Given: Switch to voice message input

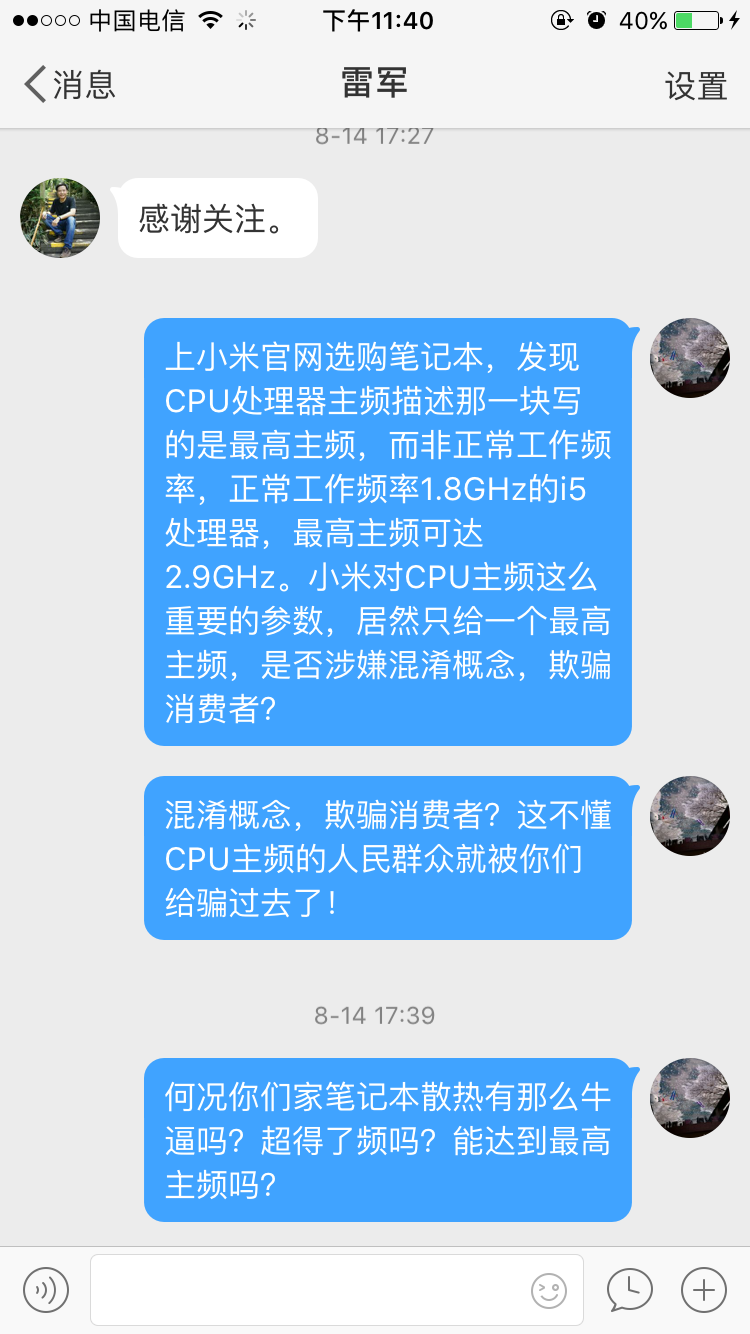Looking at the screenshot, I should pos(46,1290).
